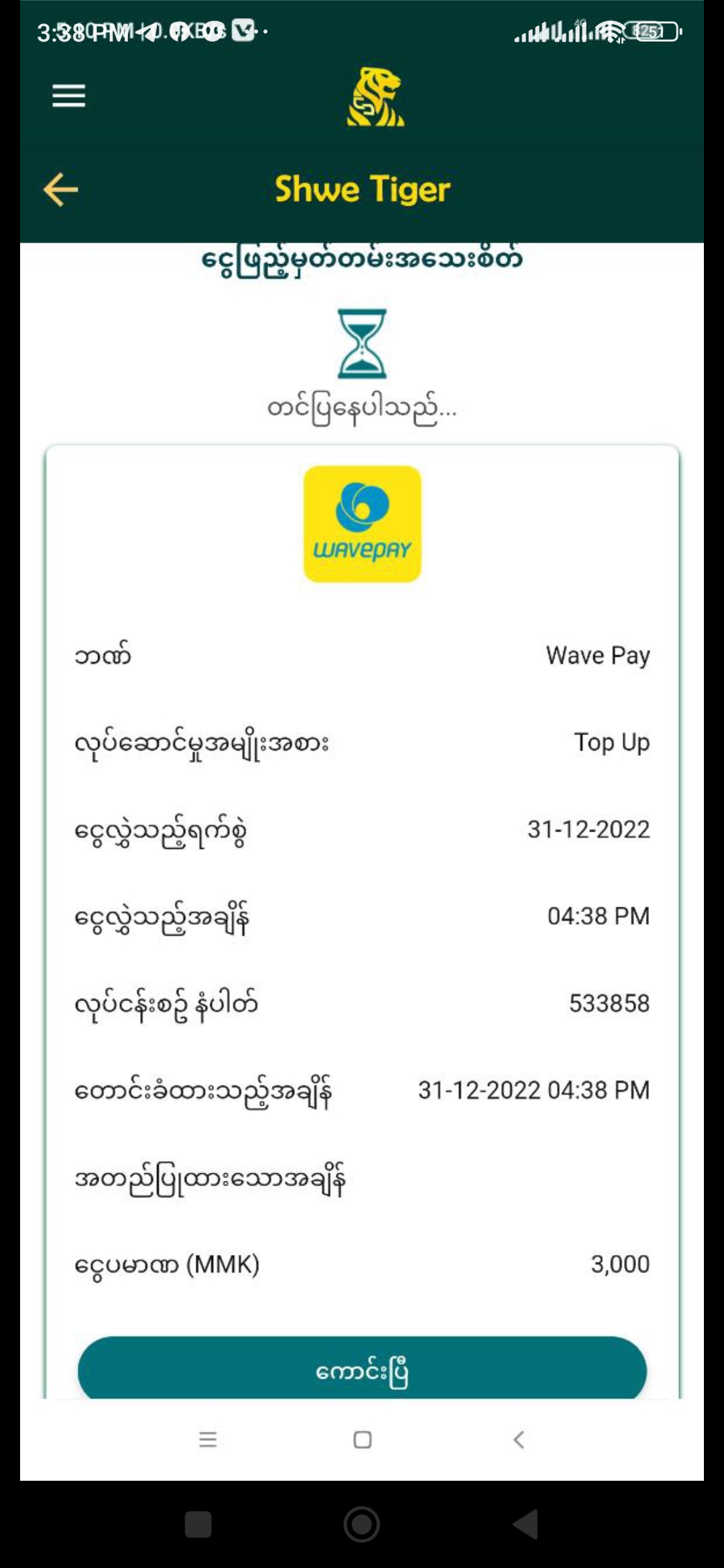Tap the triangle back button in black bar
The height and width of the screenshot is (1568, 724).
[x=526, y=1524]
